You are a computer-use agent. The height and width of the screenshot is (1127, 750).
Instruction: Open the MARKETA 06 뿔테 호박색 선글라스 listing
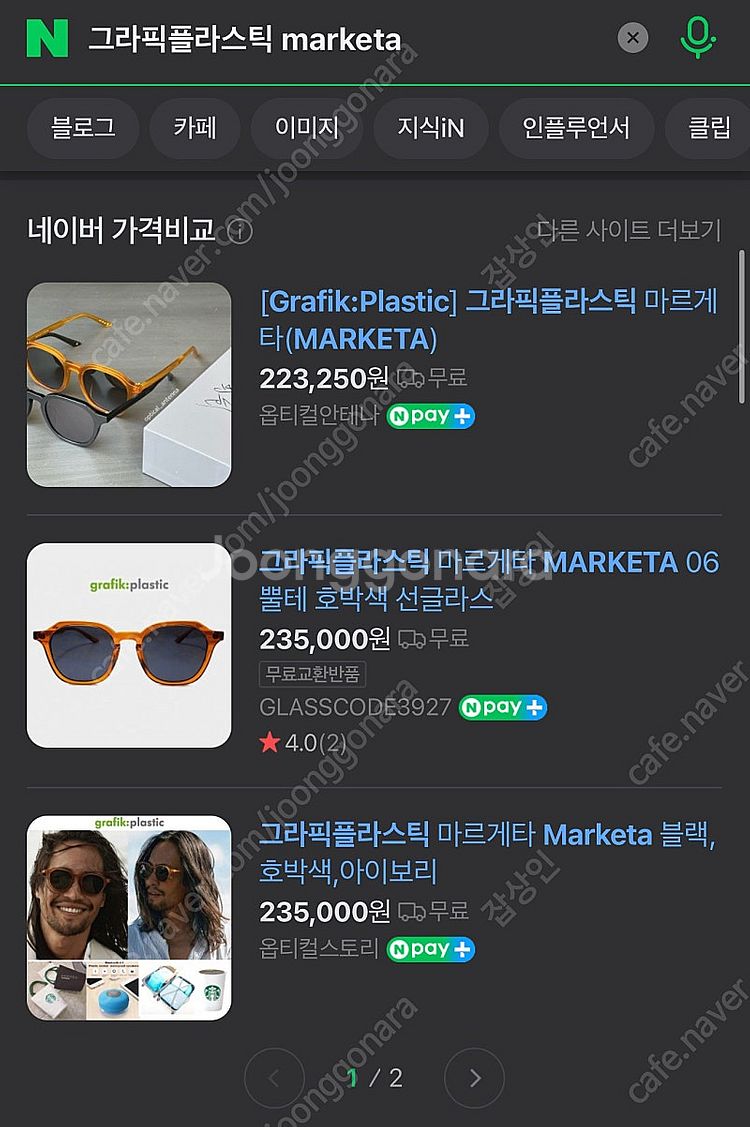pyautogui.click(x=488, y=580)
